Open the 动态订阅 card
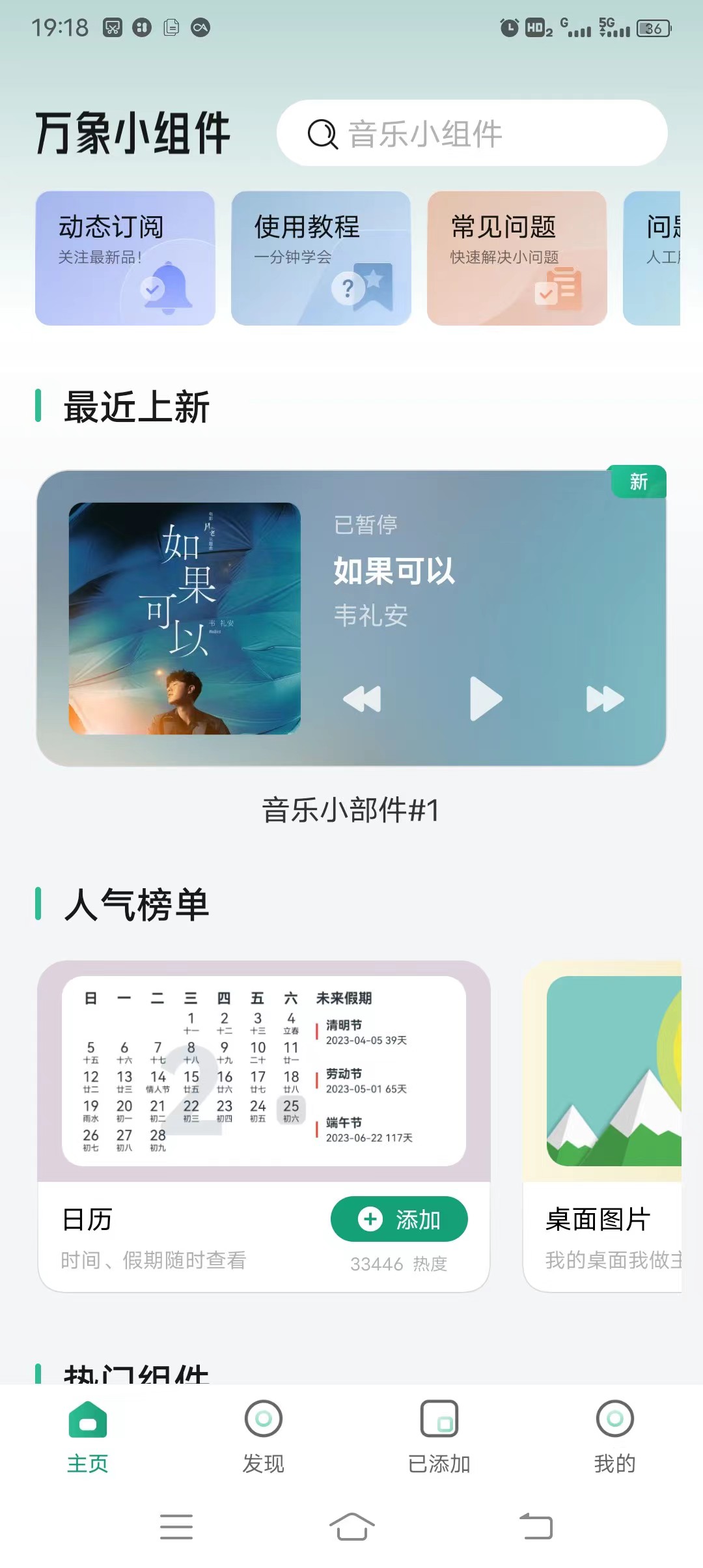 (125, 258)
